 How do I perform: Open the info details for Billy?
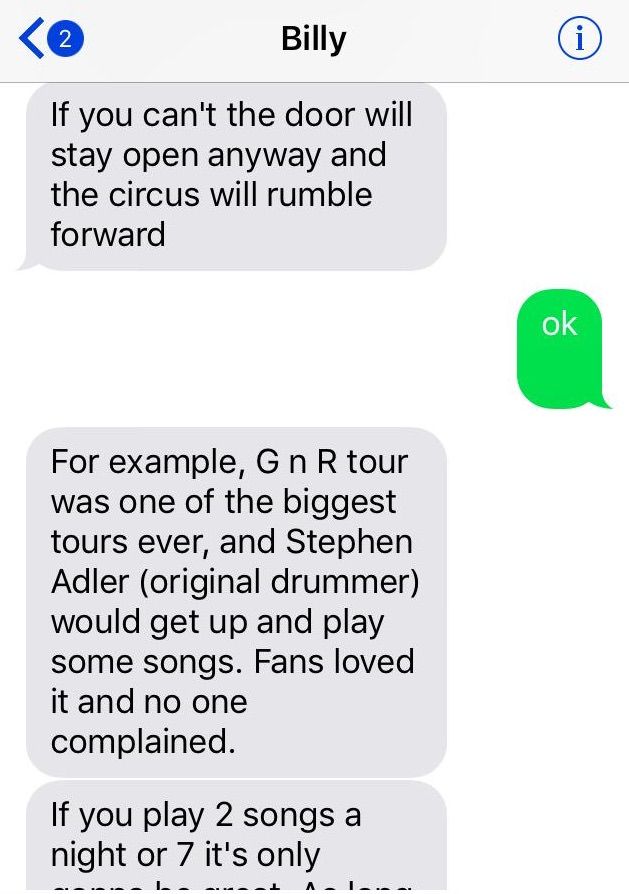coord(579,40)
